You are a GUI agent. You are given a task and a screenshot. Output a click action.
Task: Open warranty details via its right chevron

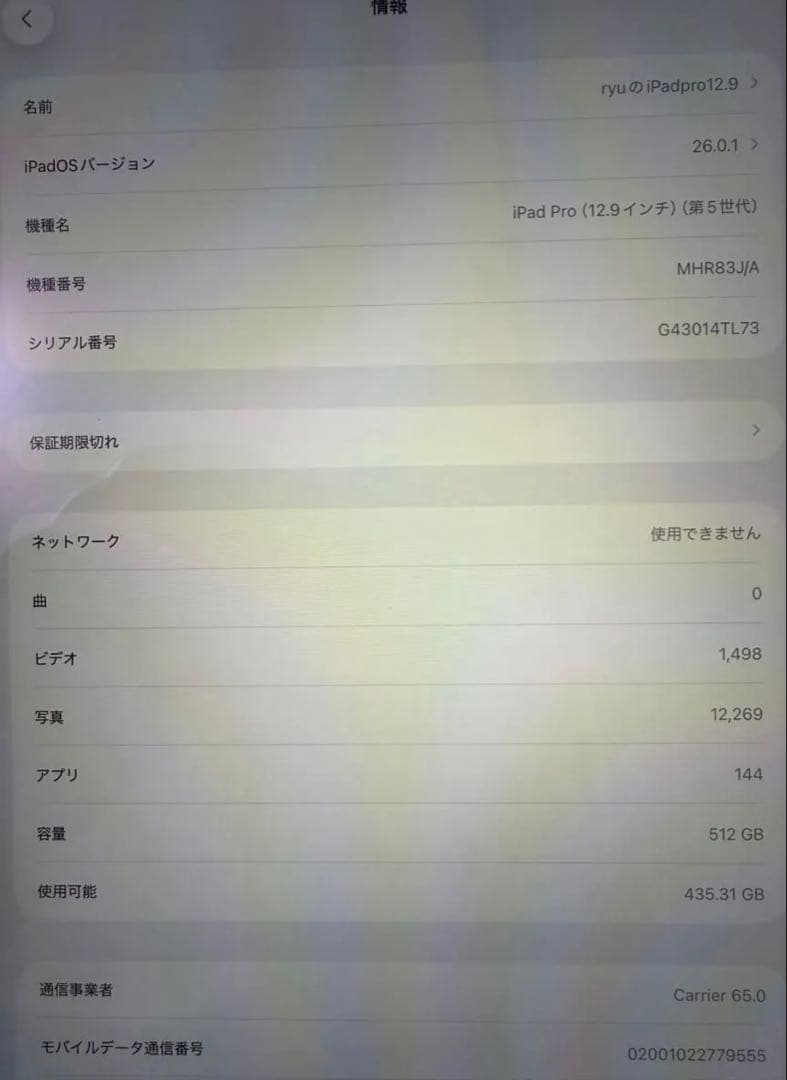(757, 432)
